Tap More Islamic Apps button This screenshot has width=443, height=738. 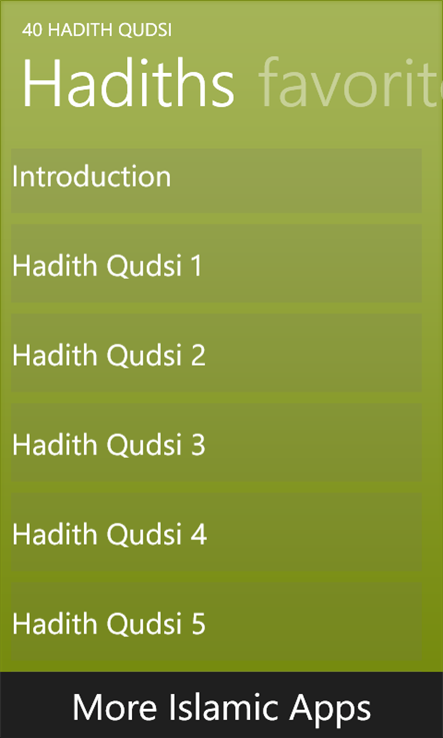pos(221,706)
